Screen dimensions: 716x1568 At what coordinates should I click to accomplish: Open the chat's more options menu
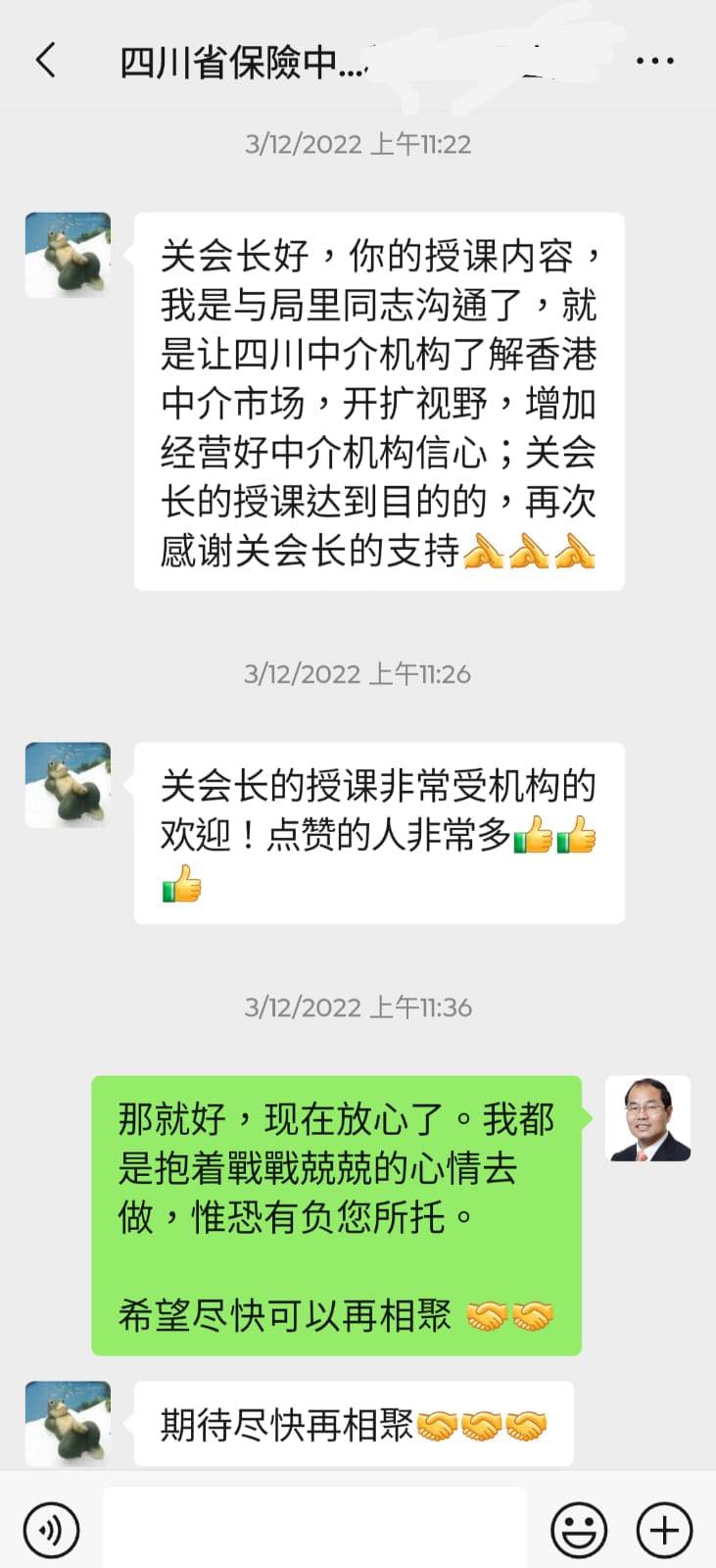[654, 61]
